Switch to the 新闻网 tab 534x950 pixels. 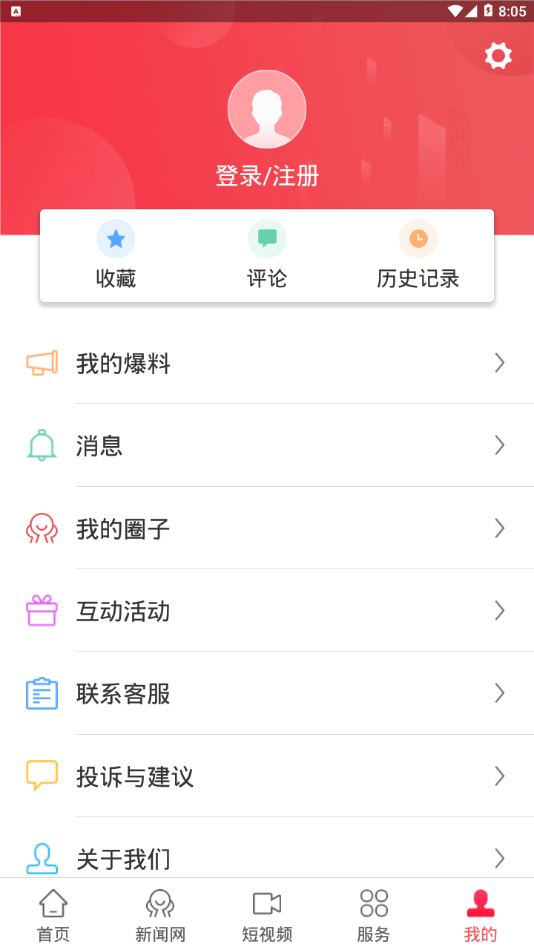(x=160, y=914)
